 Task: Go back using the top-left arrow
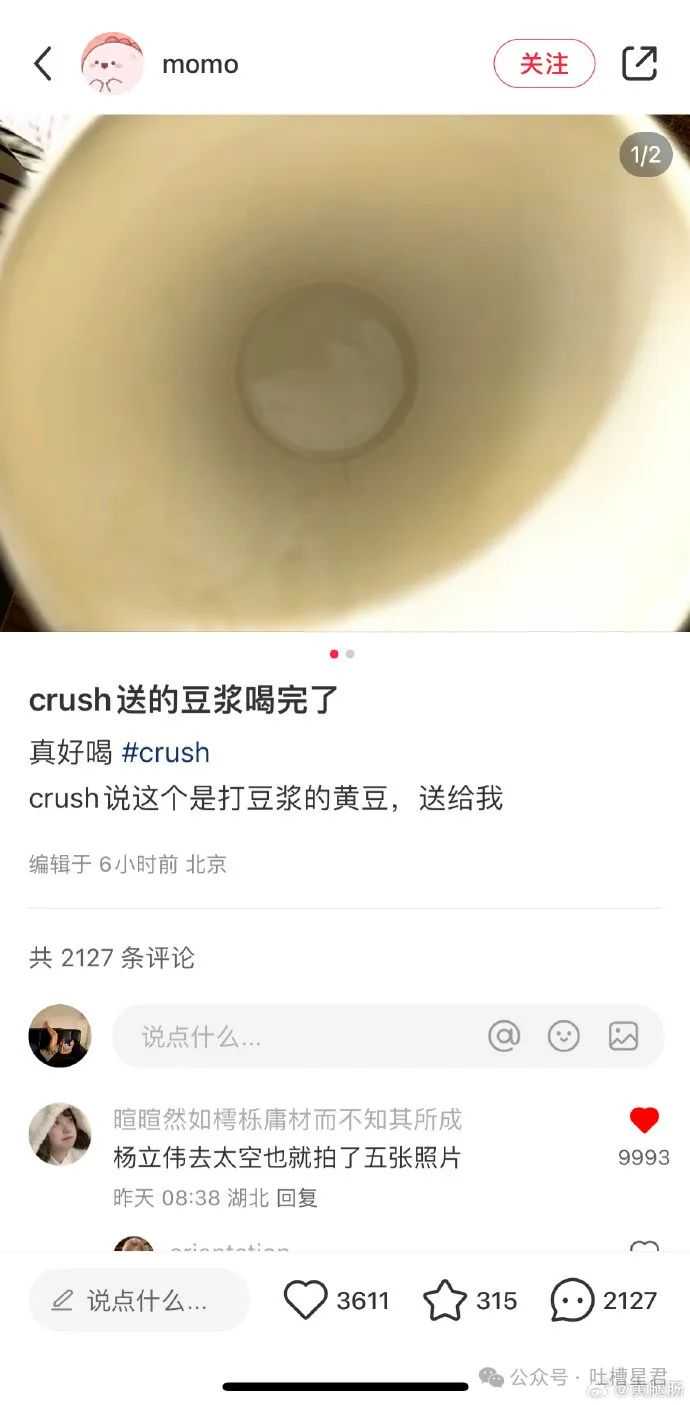click(x=42, y=64)
